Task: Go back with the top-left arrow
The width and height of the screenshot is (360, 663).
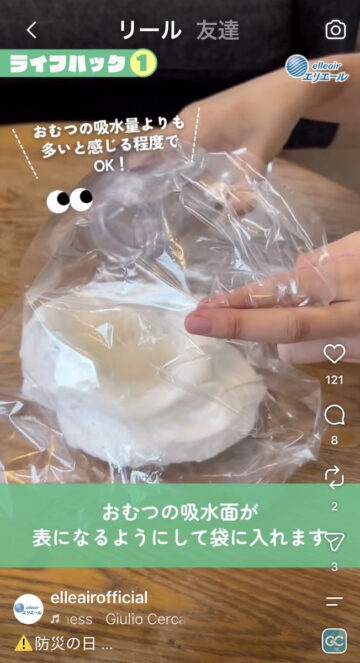Action: (x=32, y=30)
